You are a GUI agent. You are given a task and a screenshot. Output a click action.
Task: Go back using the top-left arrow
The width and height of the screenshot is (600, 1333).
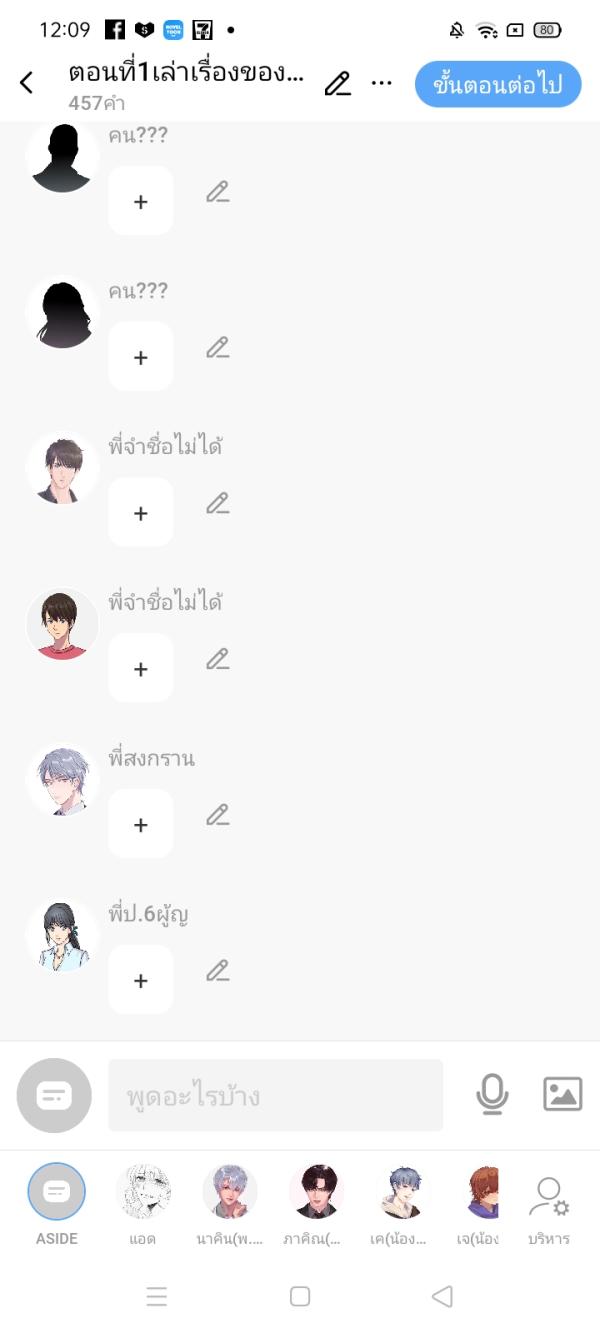coord(27,83)
